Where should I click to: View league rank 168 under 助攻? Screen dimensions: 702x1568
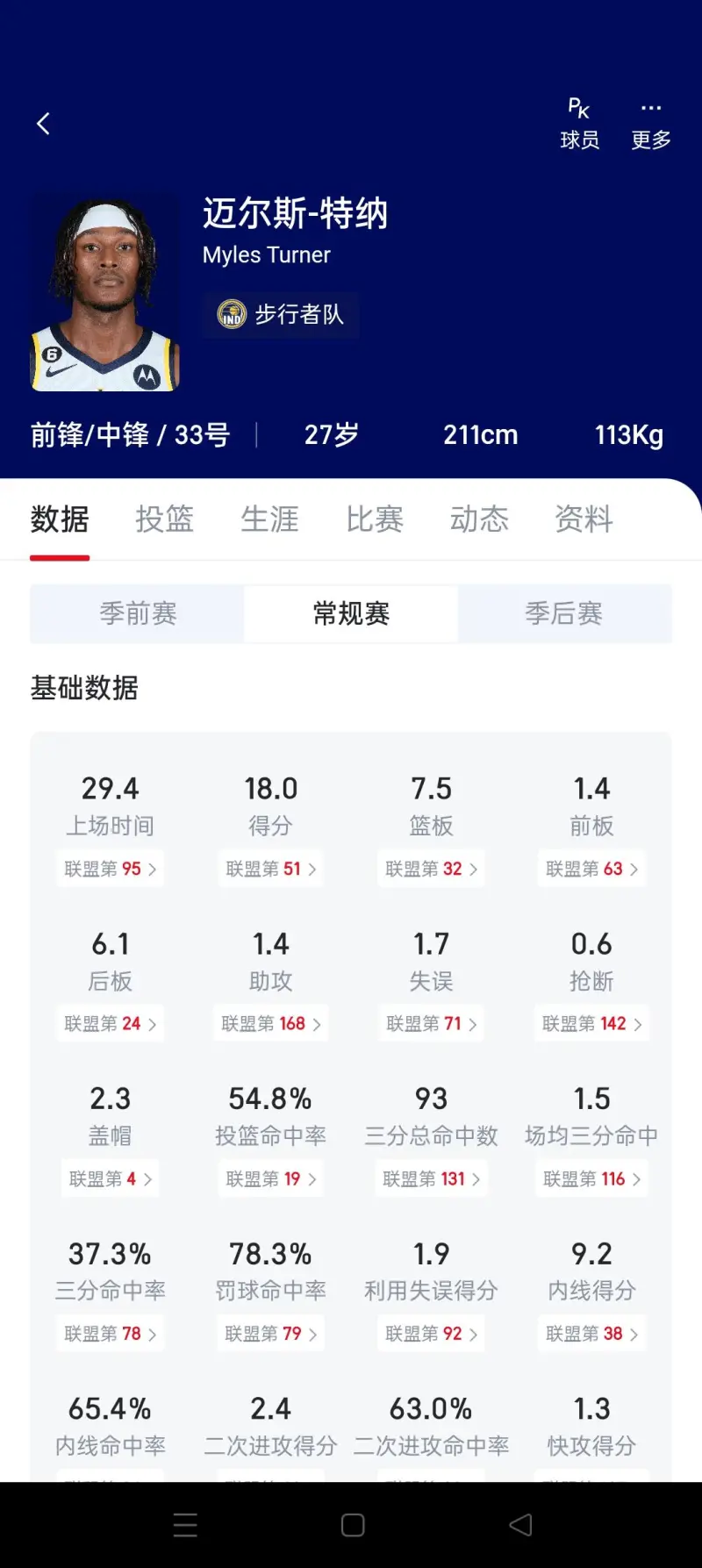[271, 1023]
